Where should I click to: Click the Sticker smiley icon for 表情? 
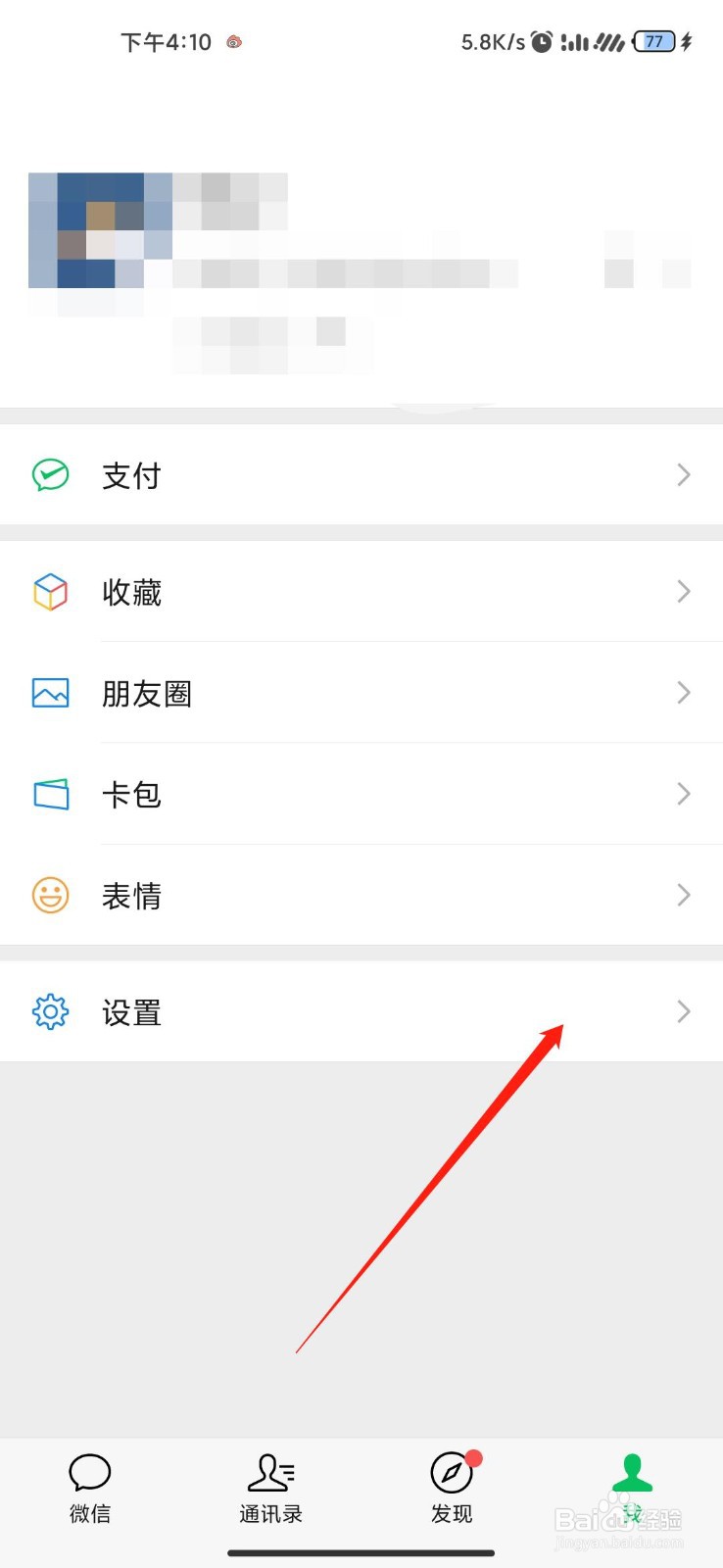point(49,895)
